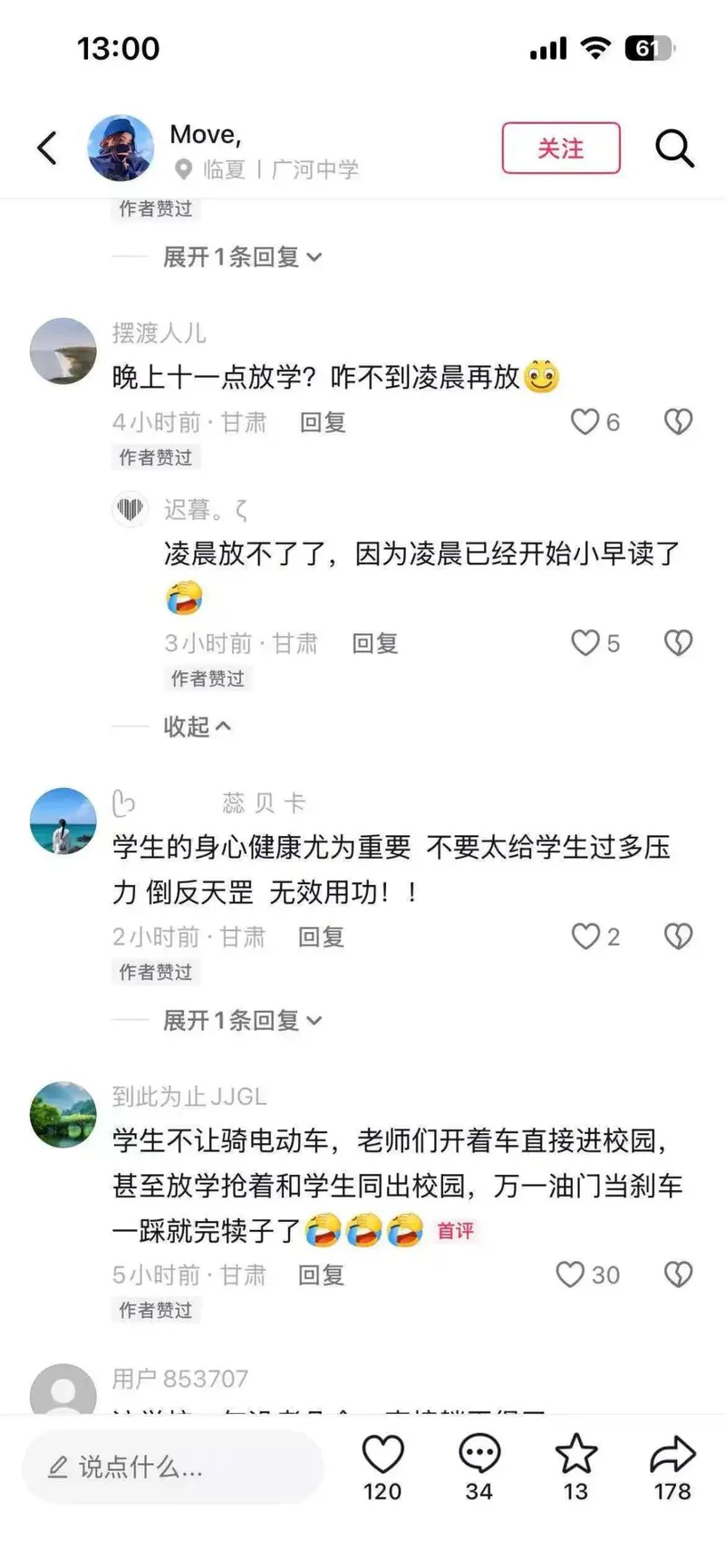Image resolution: width=725 pixels, height=1568 pixels.
Task: Like 迟暮's reply
Action: point(585,643)
